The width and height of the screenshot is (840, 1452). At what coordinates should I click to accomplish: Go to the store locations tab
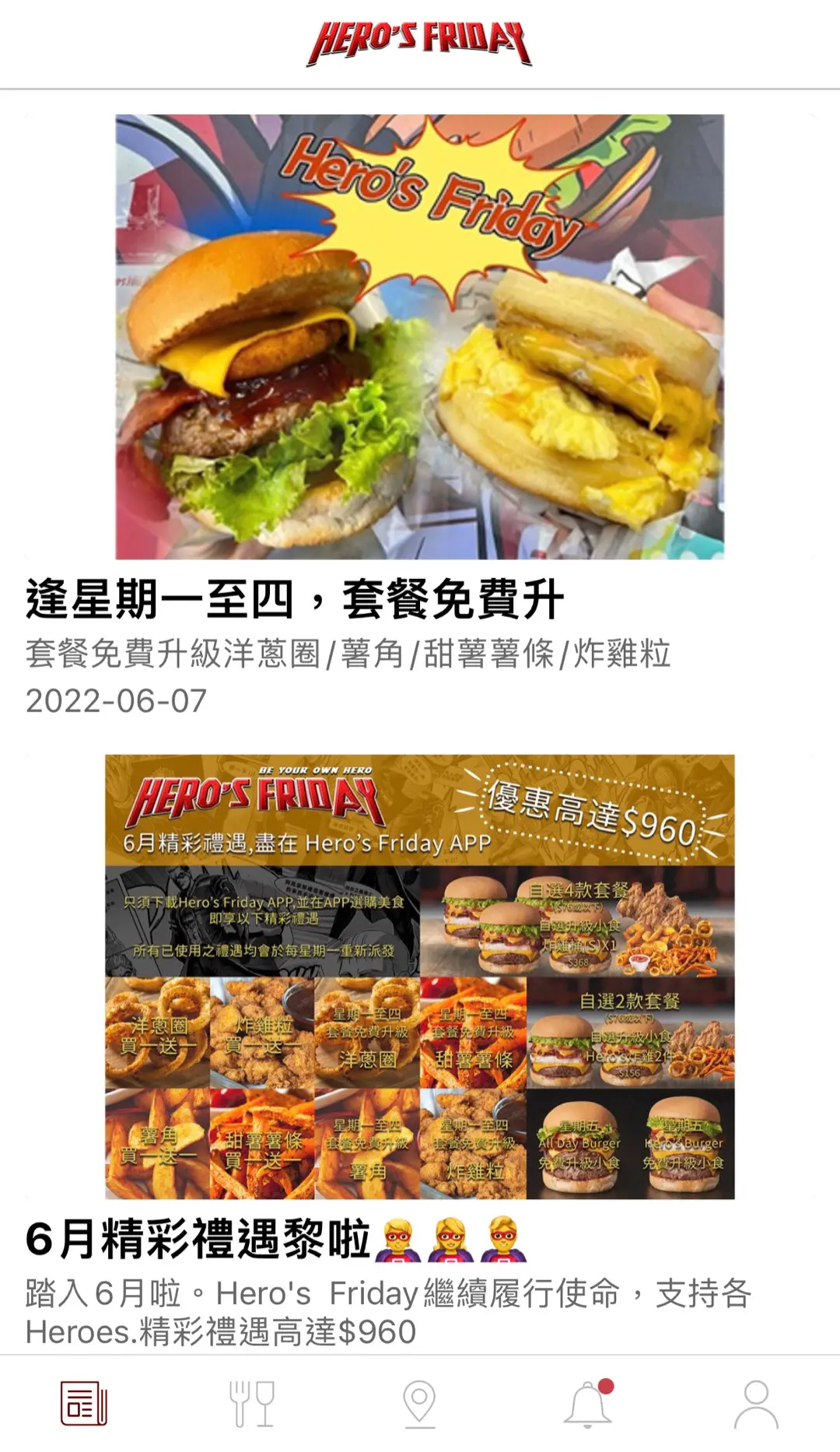419,1404
